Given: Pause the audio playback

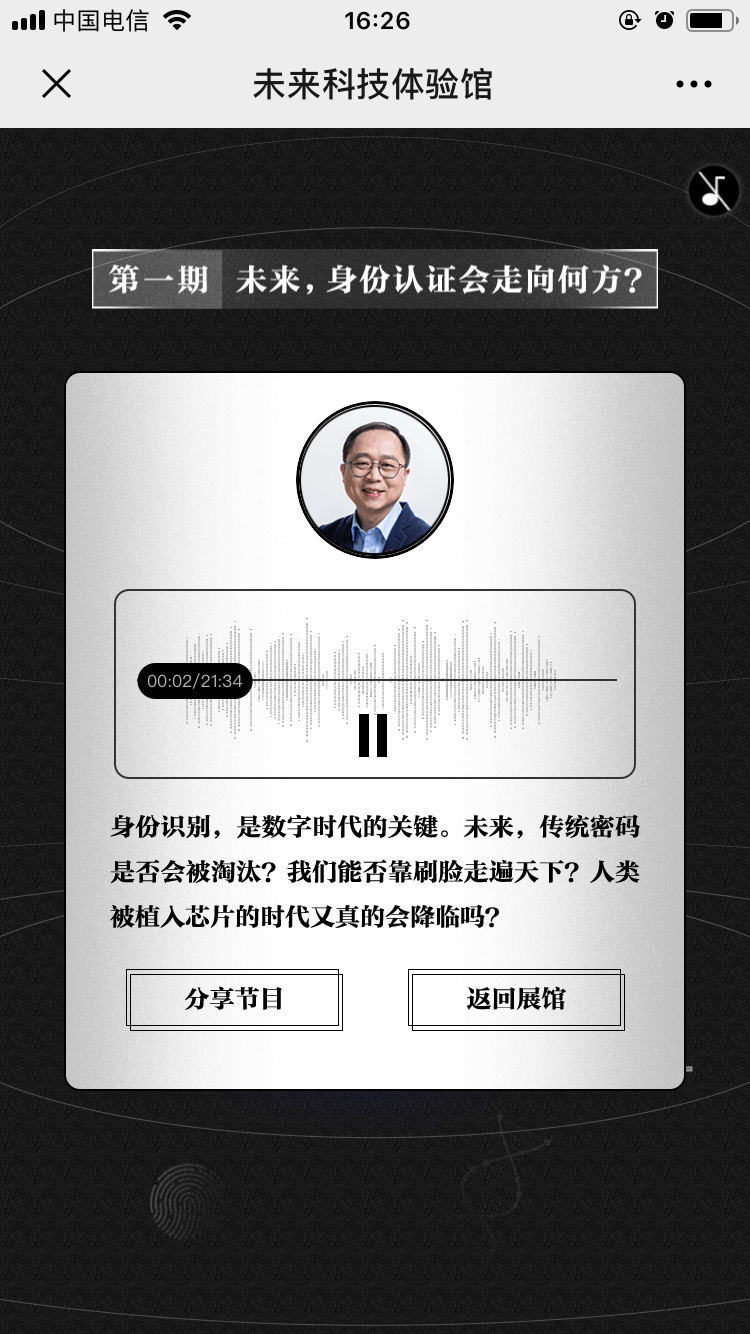Looking at the screenshot, I should tap(373, 735).
